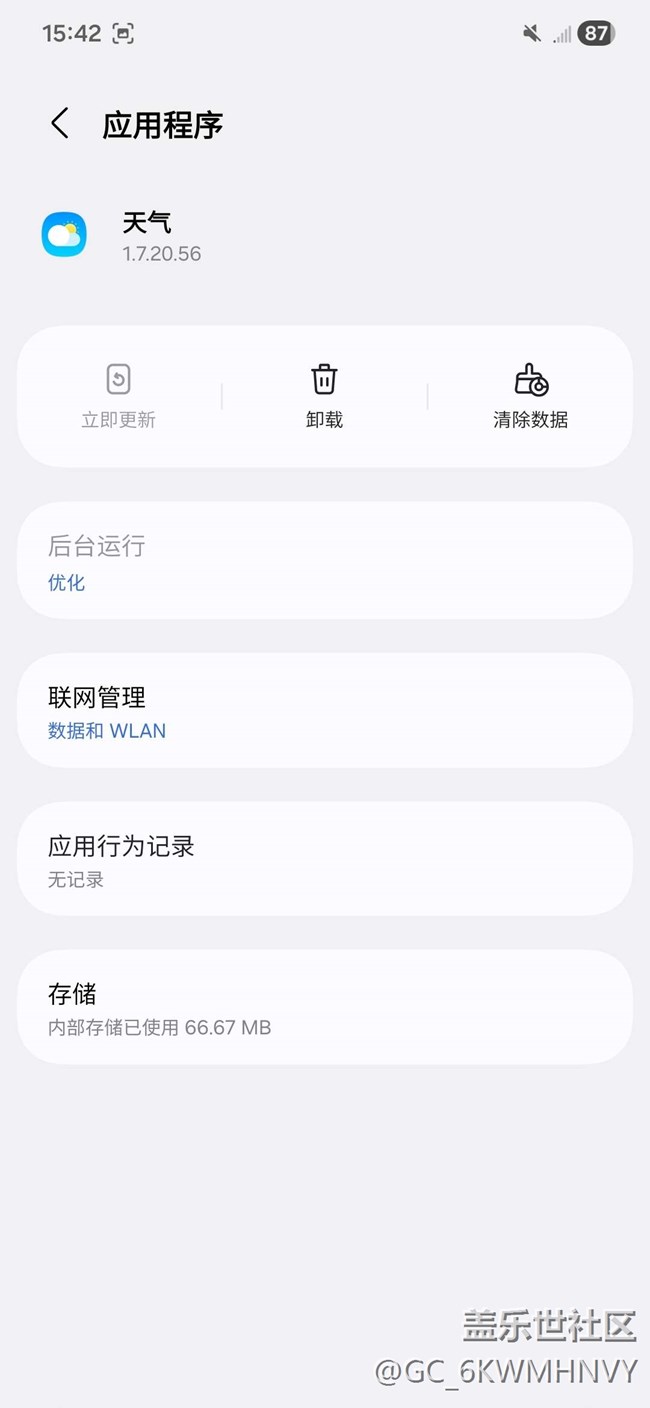650x1408 pixels.
Task: Tap 卸载 to uninstall the weather app
Action: point(324,396)
